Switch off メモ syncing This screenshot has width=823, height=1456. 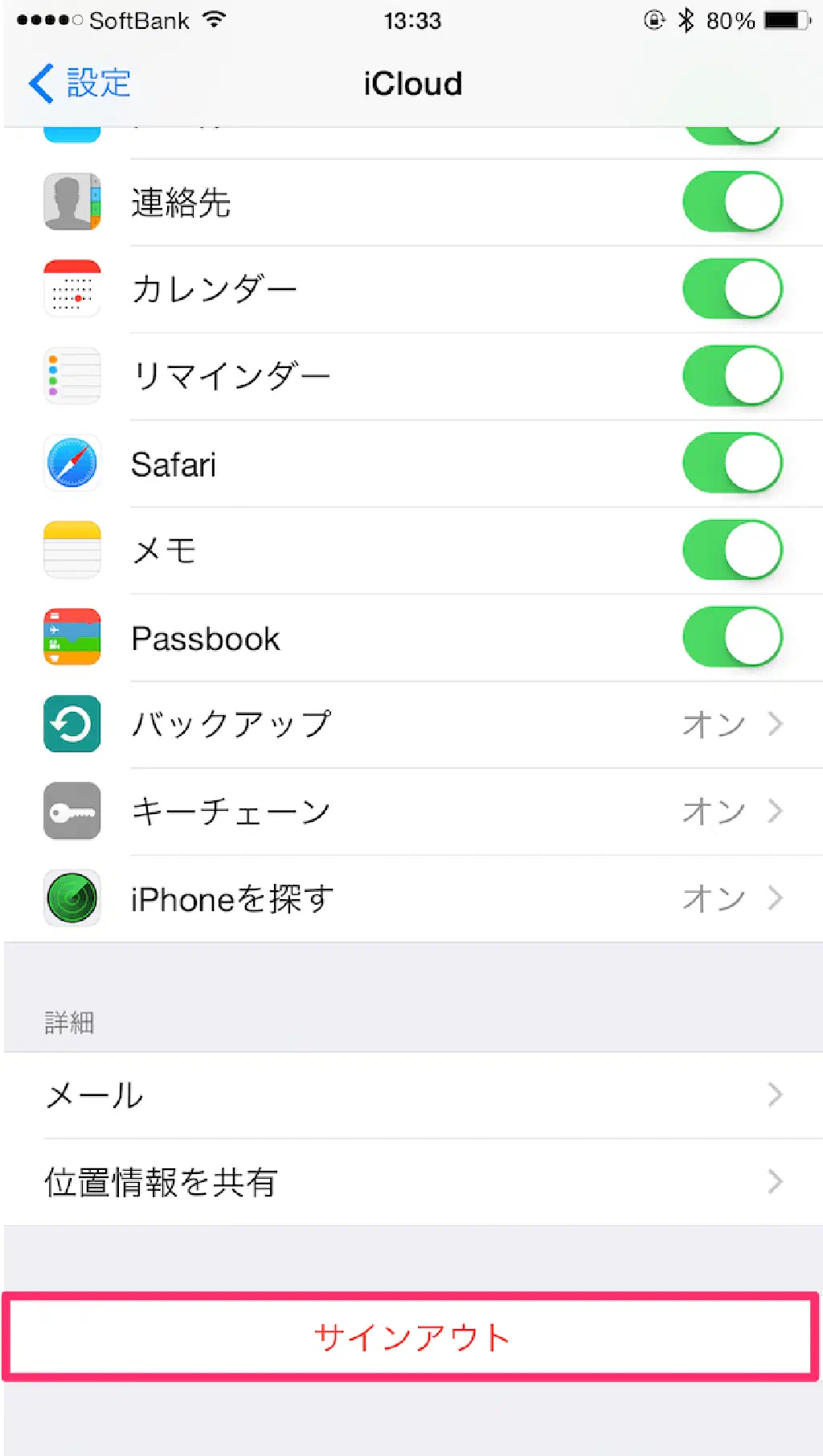(x=732, y=550)
